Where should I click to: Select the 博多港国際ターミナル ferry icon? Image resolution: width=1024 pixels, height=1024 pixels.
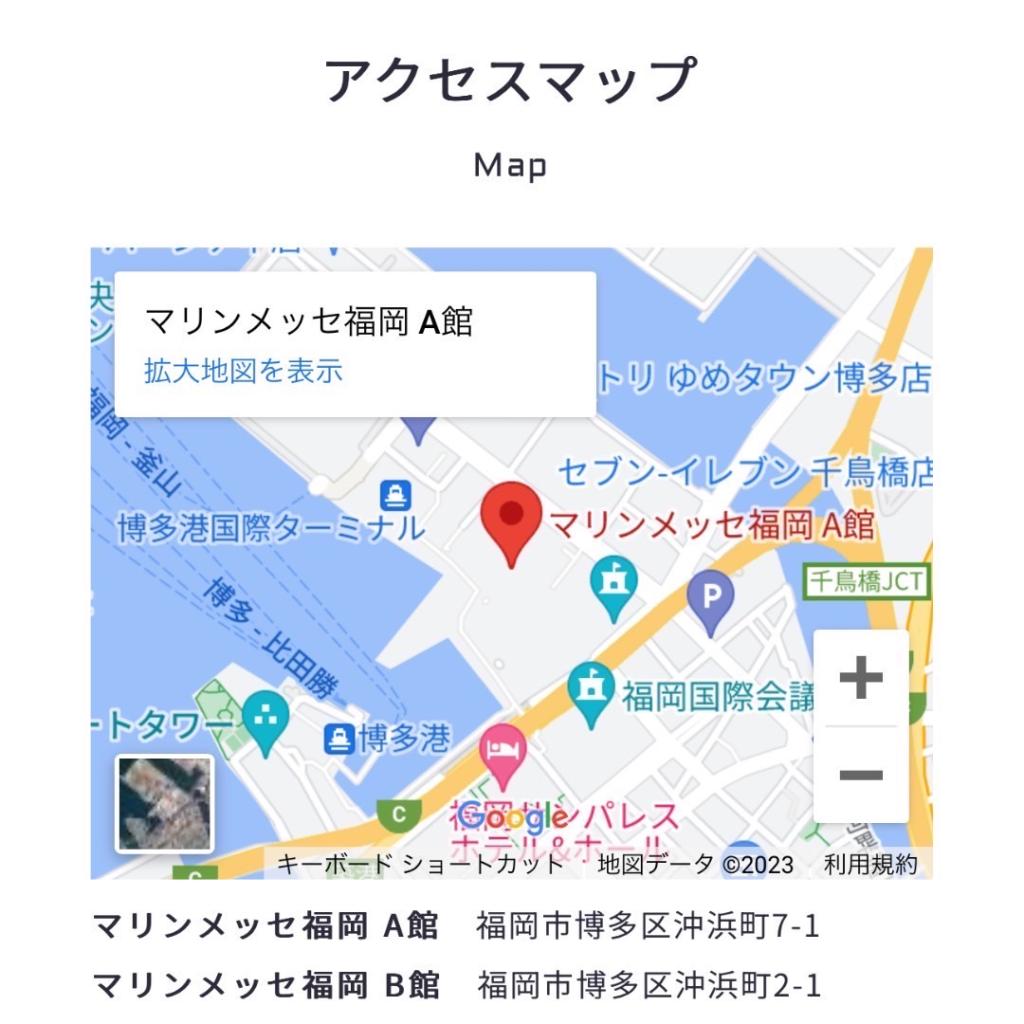tap(396, 495)
